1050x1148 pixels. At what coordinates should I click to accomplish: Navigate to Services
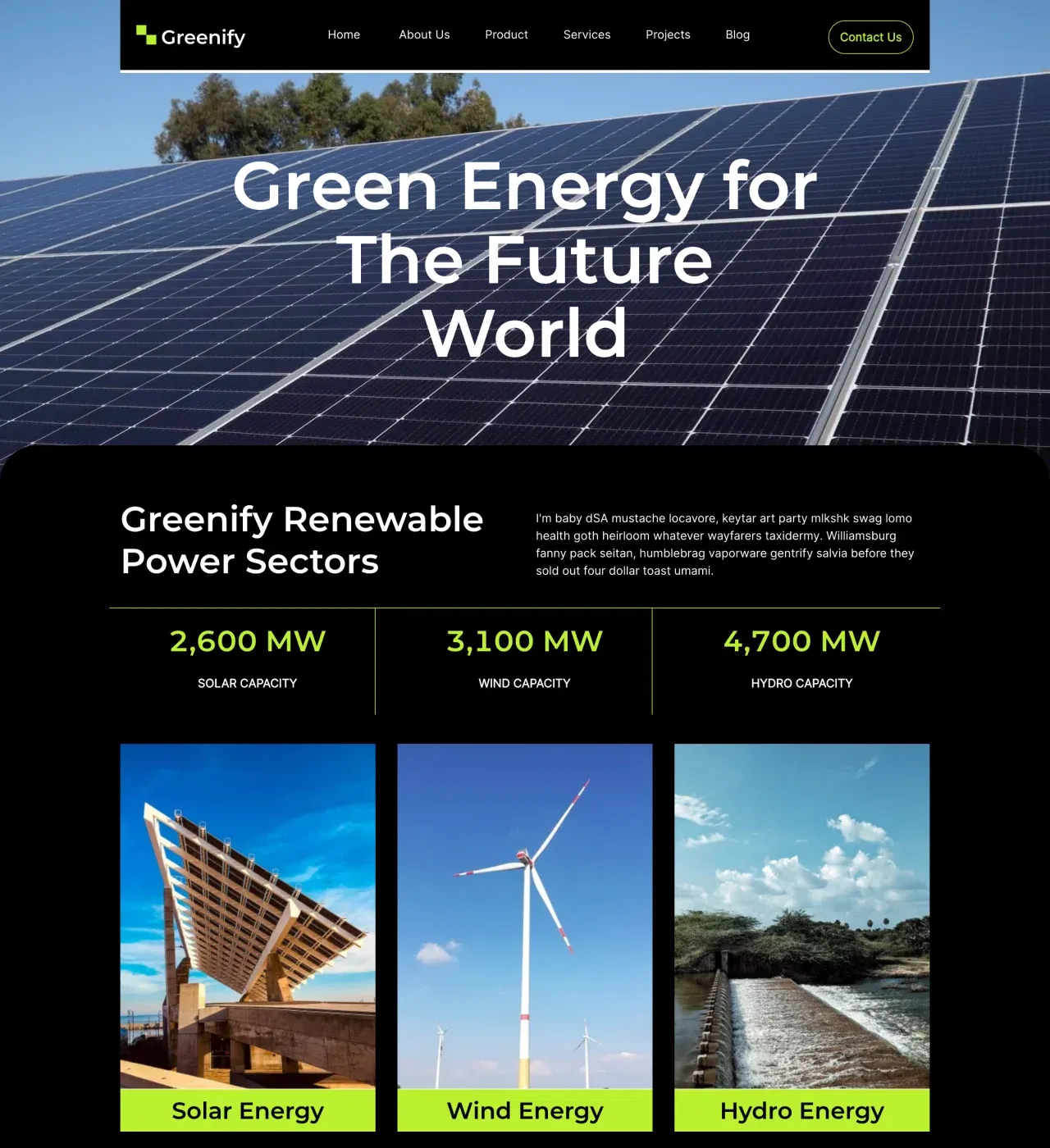coord(587,34)
